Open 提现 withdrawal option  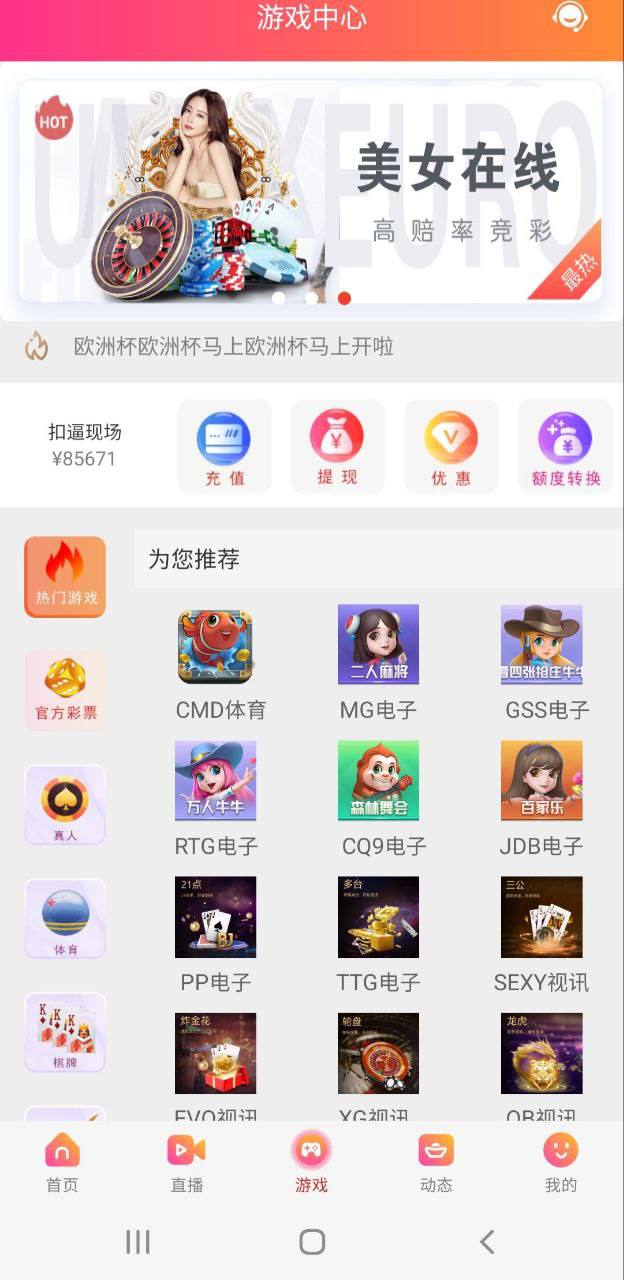[337, 446]
